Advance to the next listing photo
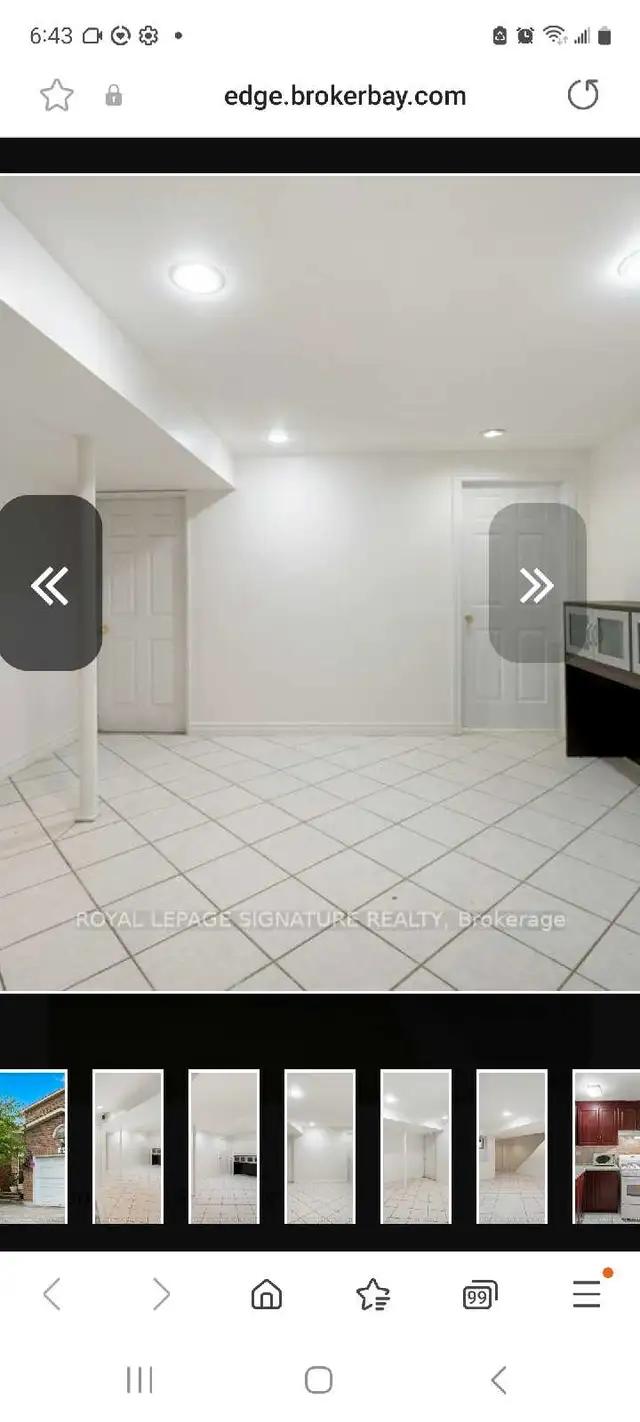Screen dimensions: 640x1422 point(537,583)
